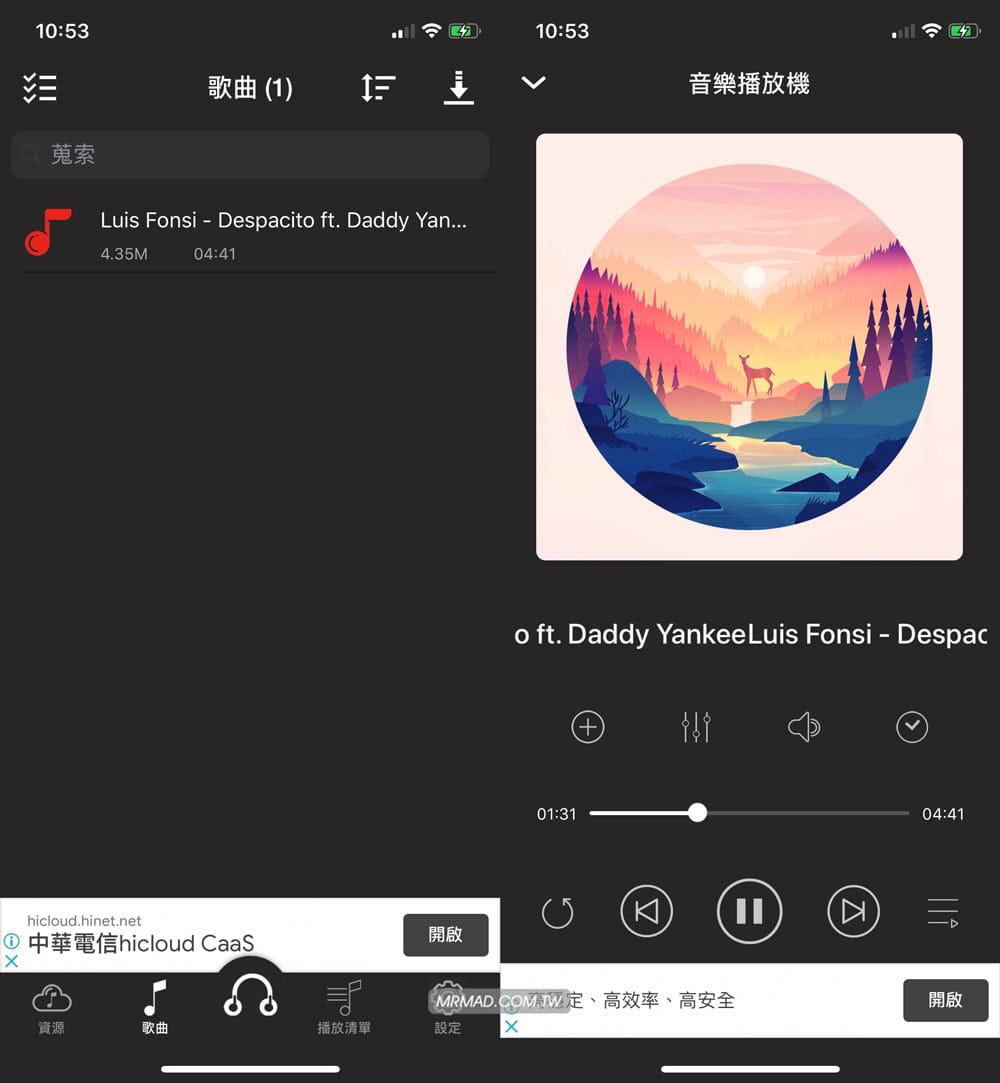Pause the current song

click(x=749, y=912)
